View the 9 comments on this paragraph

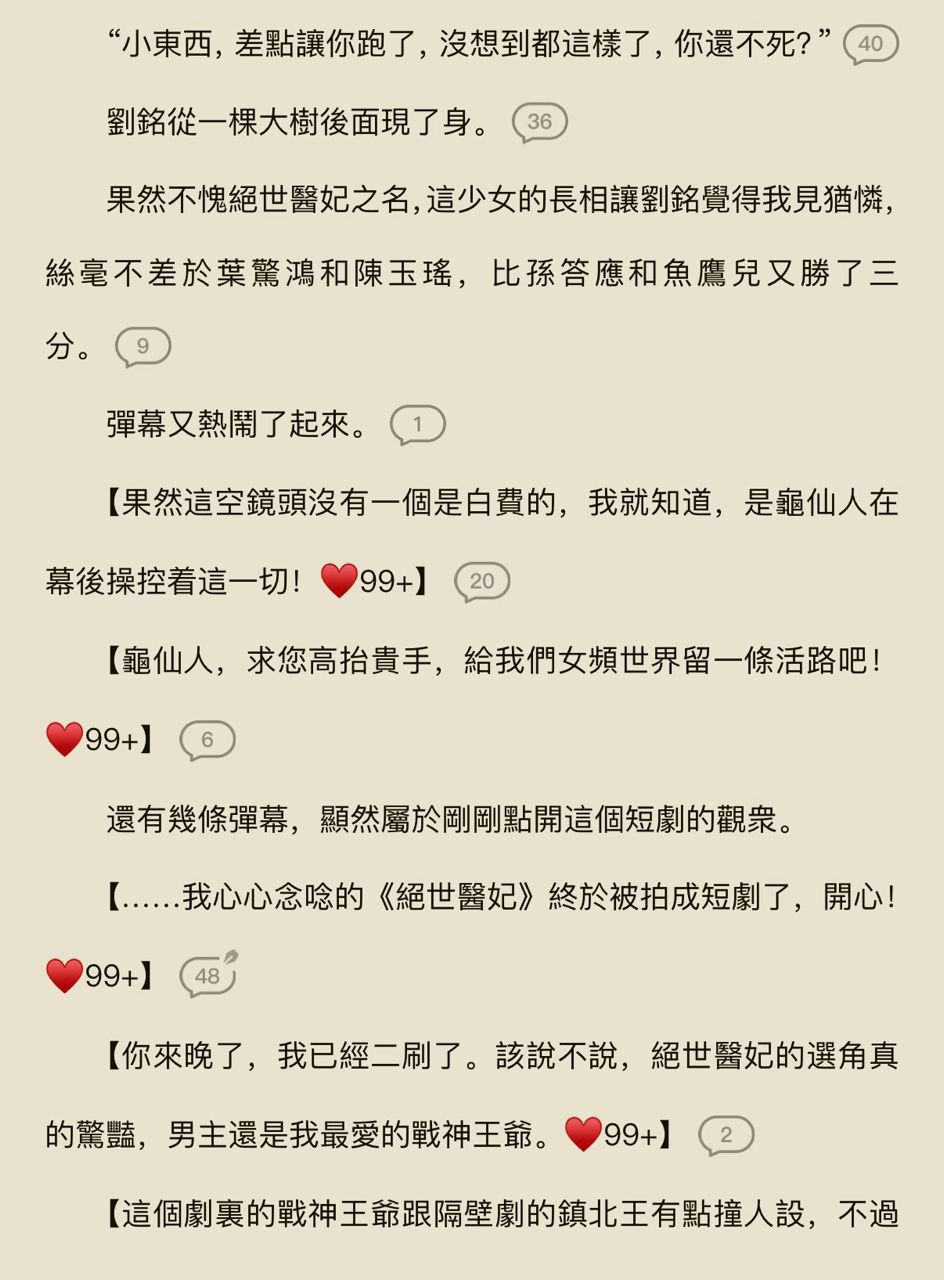(143, 346)
